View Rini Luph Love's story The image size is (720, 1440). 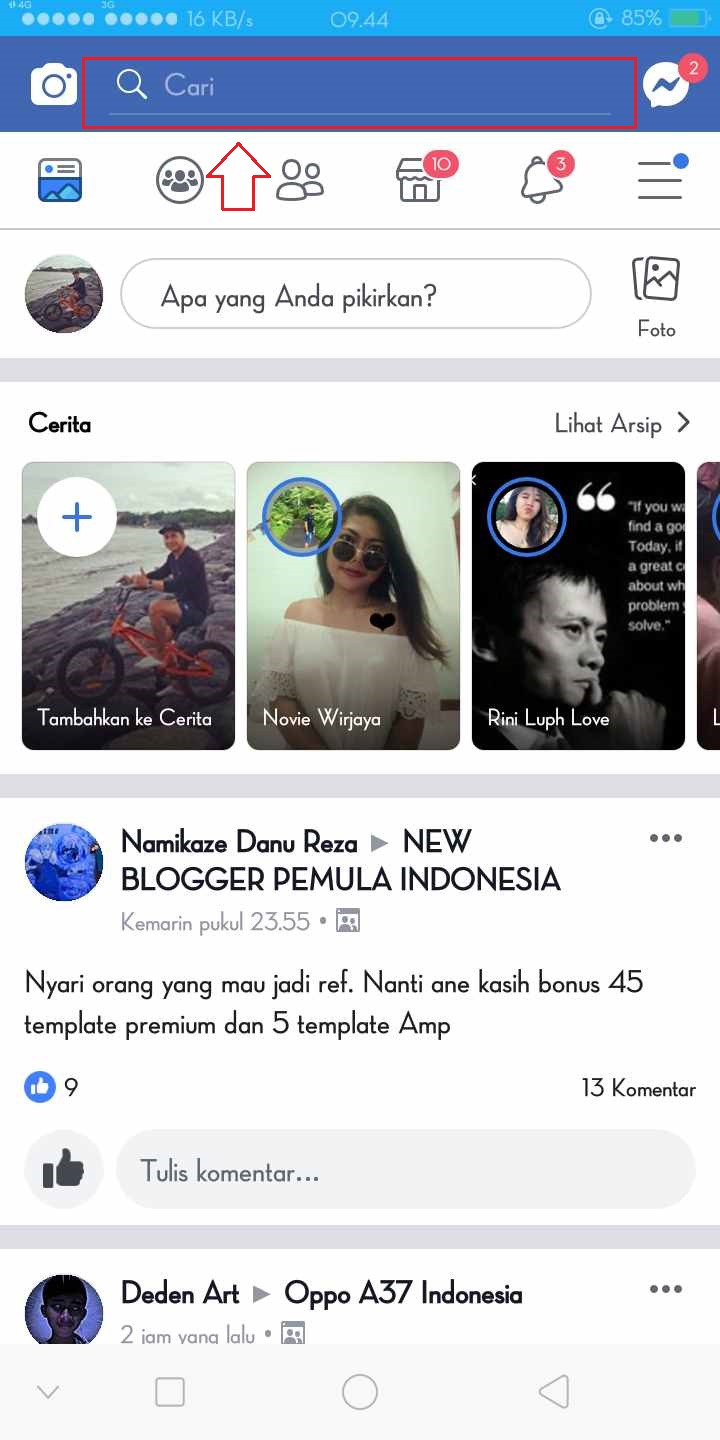click(x=578, y=605)
